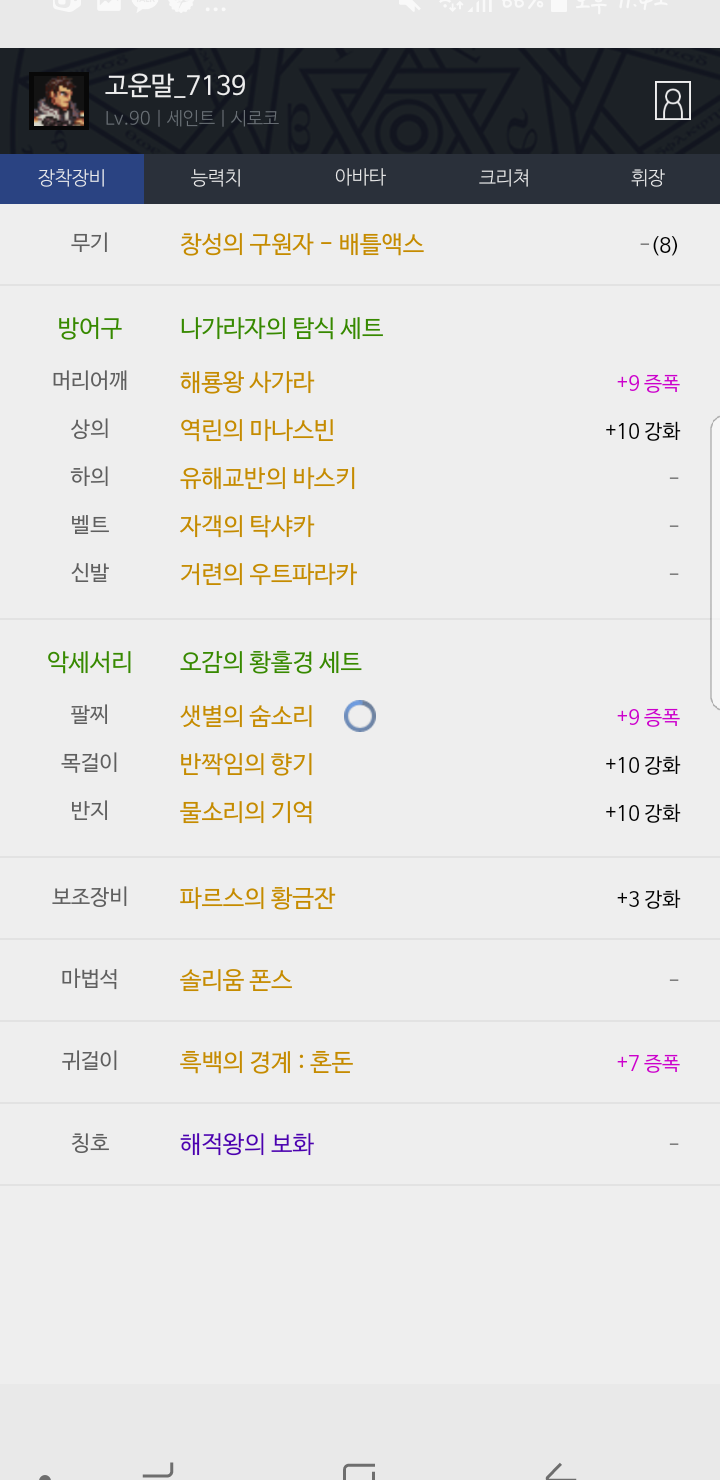Switch to the 아바타 tab

360,179
